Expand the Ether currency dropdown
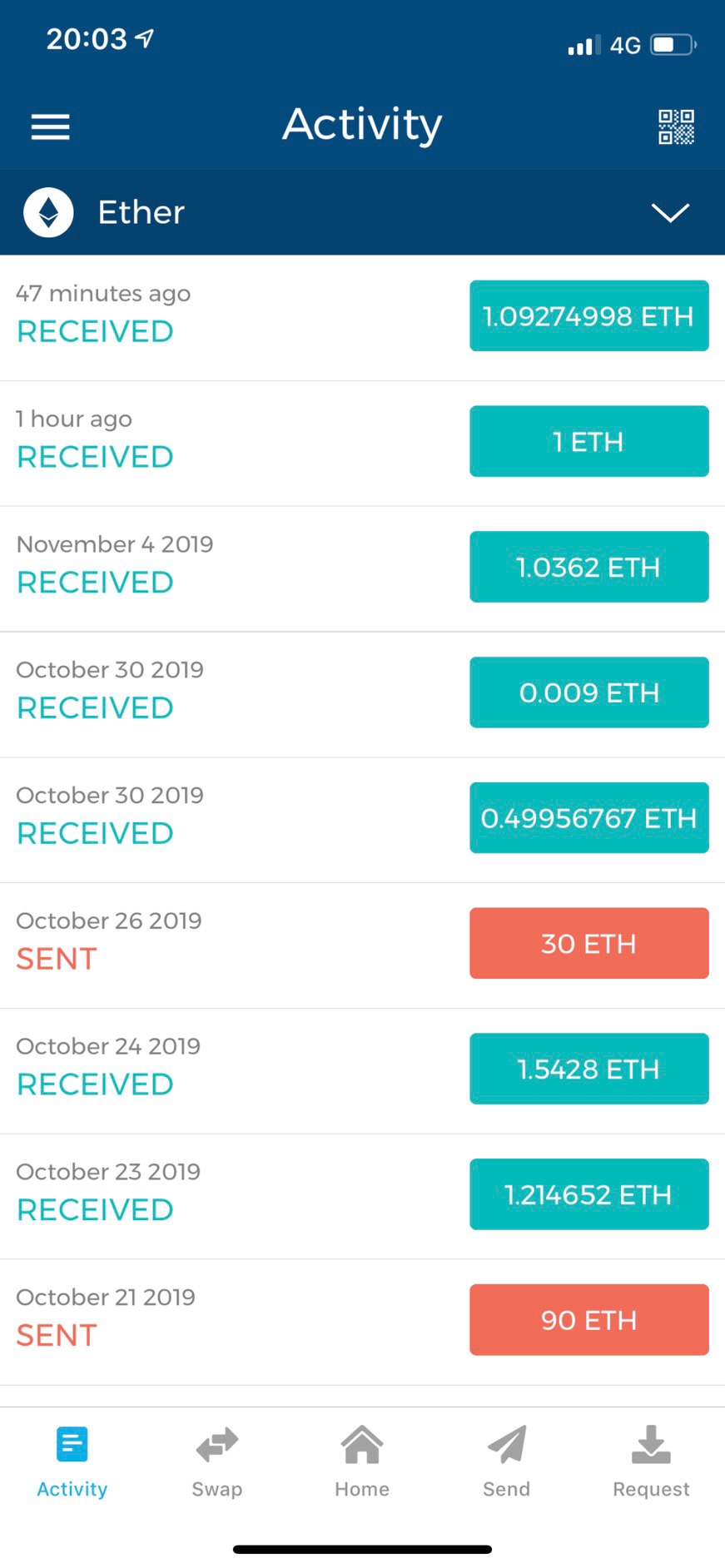 point(670,212)
